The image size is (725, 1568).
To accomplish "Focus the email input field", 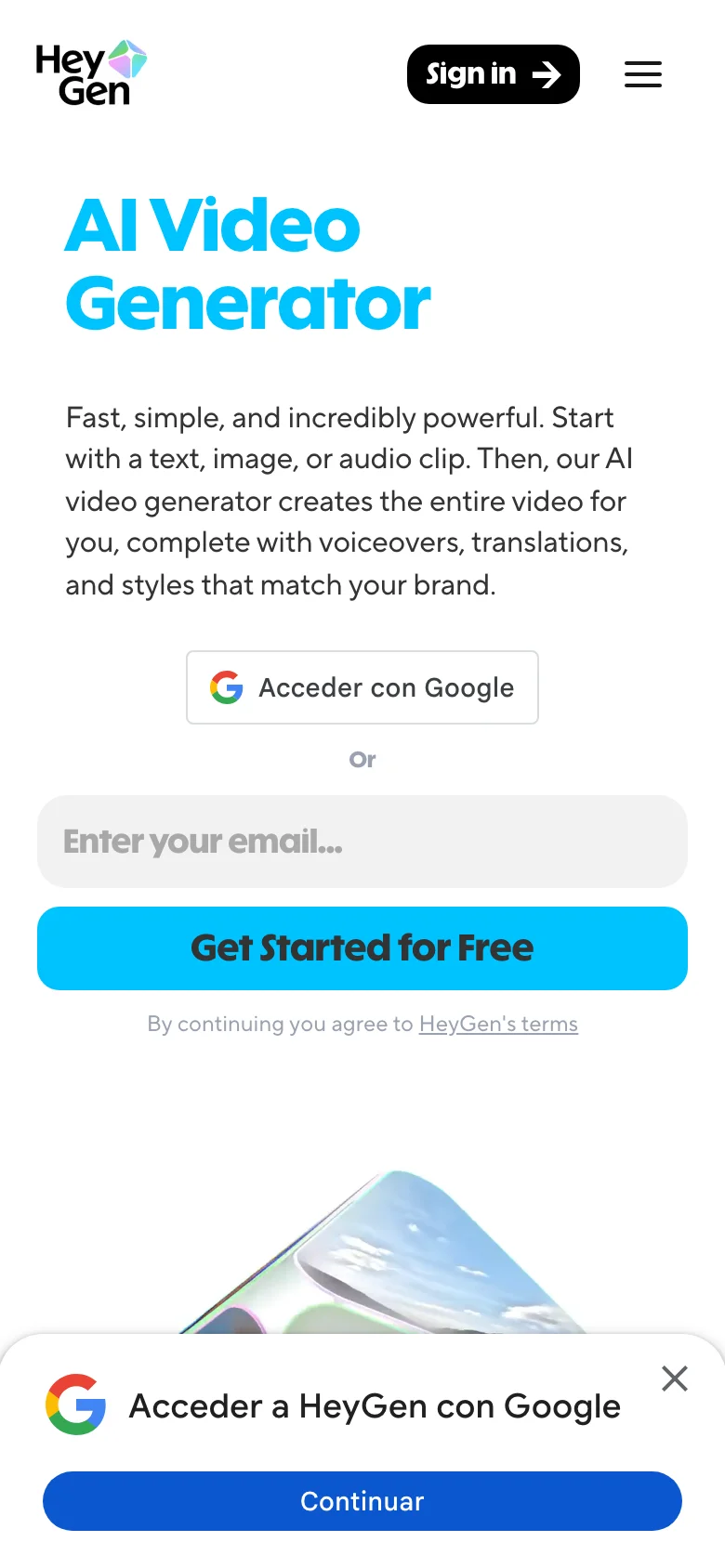I will tap(362, 842).
